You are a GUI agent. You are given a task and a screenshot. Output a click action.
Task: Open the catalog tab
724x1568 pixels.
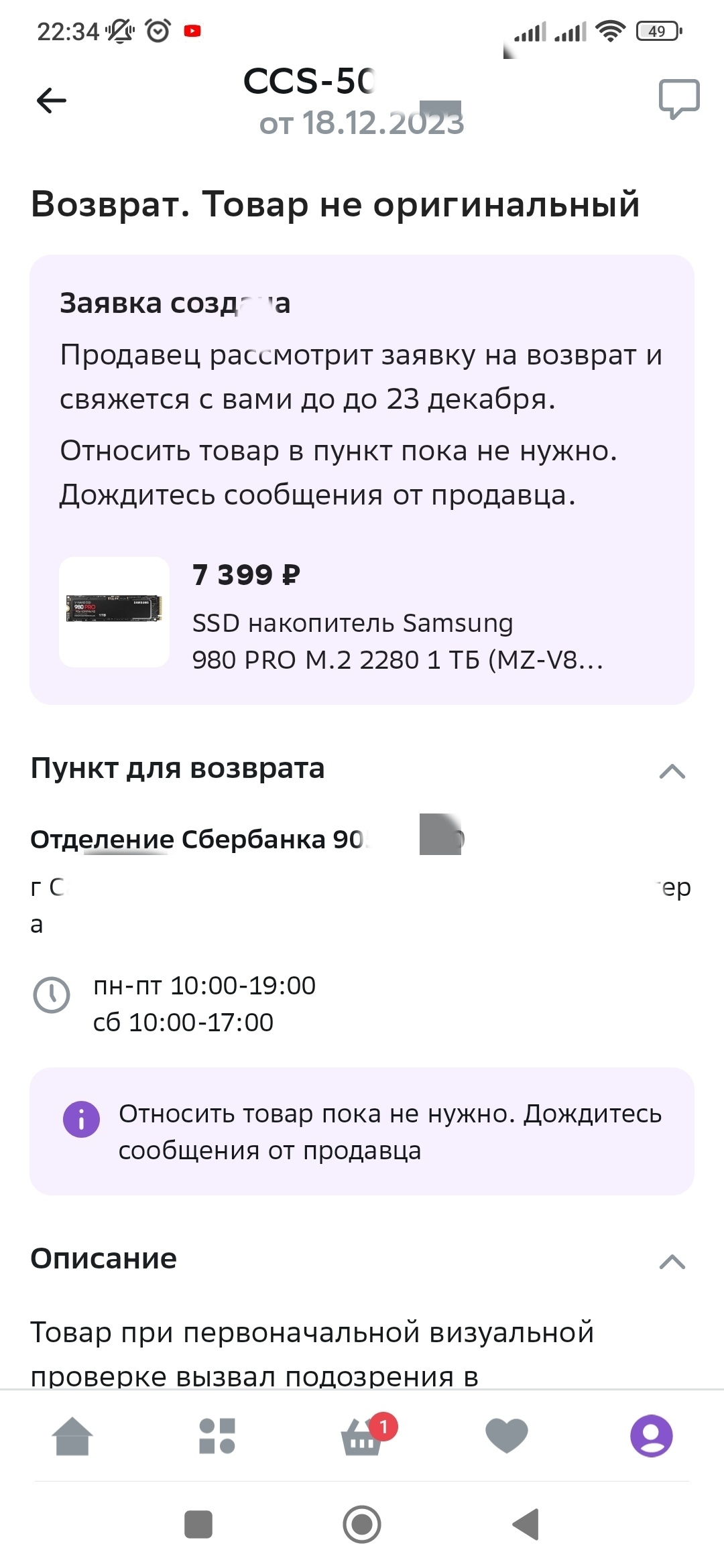point(217,1436)
